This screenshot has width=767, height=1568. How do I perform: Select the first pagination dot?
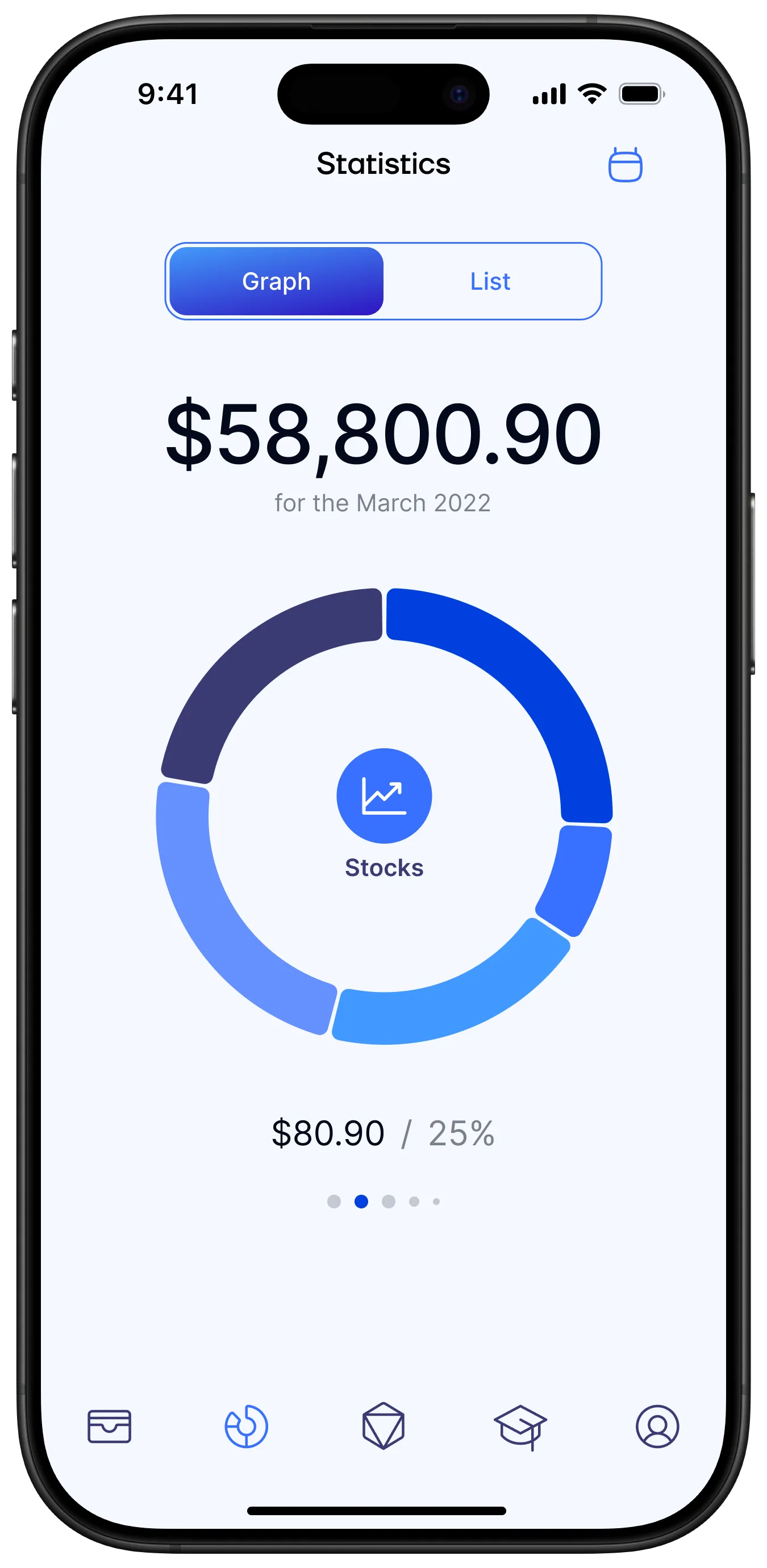pos(335,1202)
